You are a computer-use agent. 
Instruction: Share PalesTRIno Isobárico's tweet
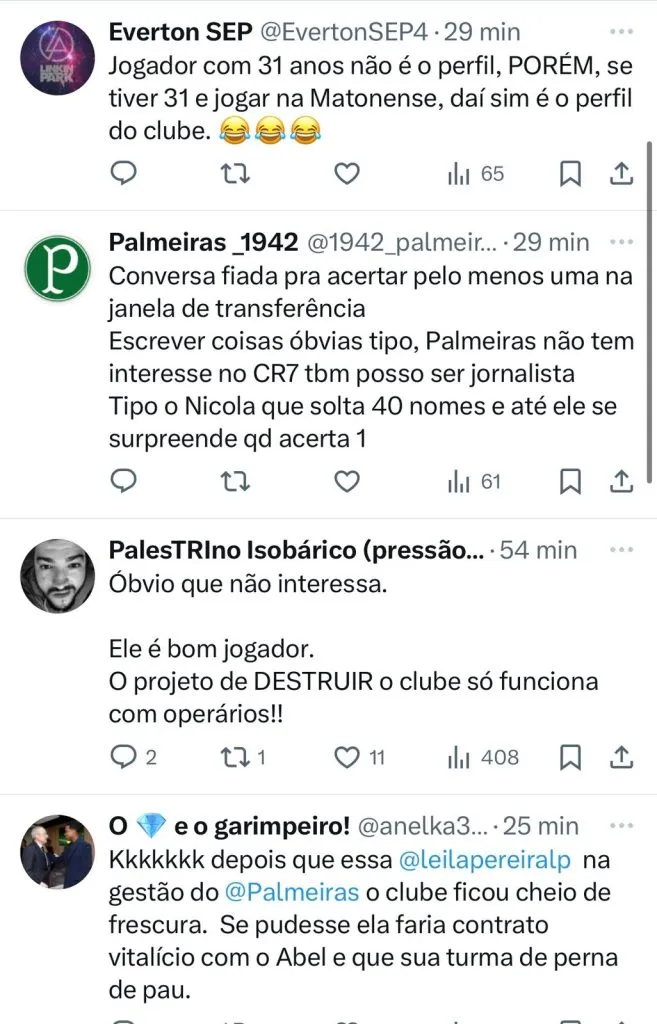point(620,757)
